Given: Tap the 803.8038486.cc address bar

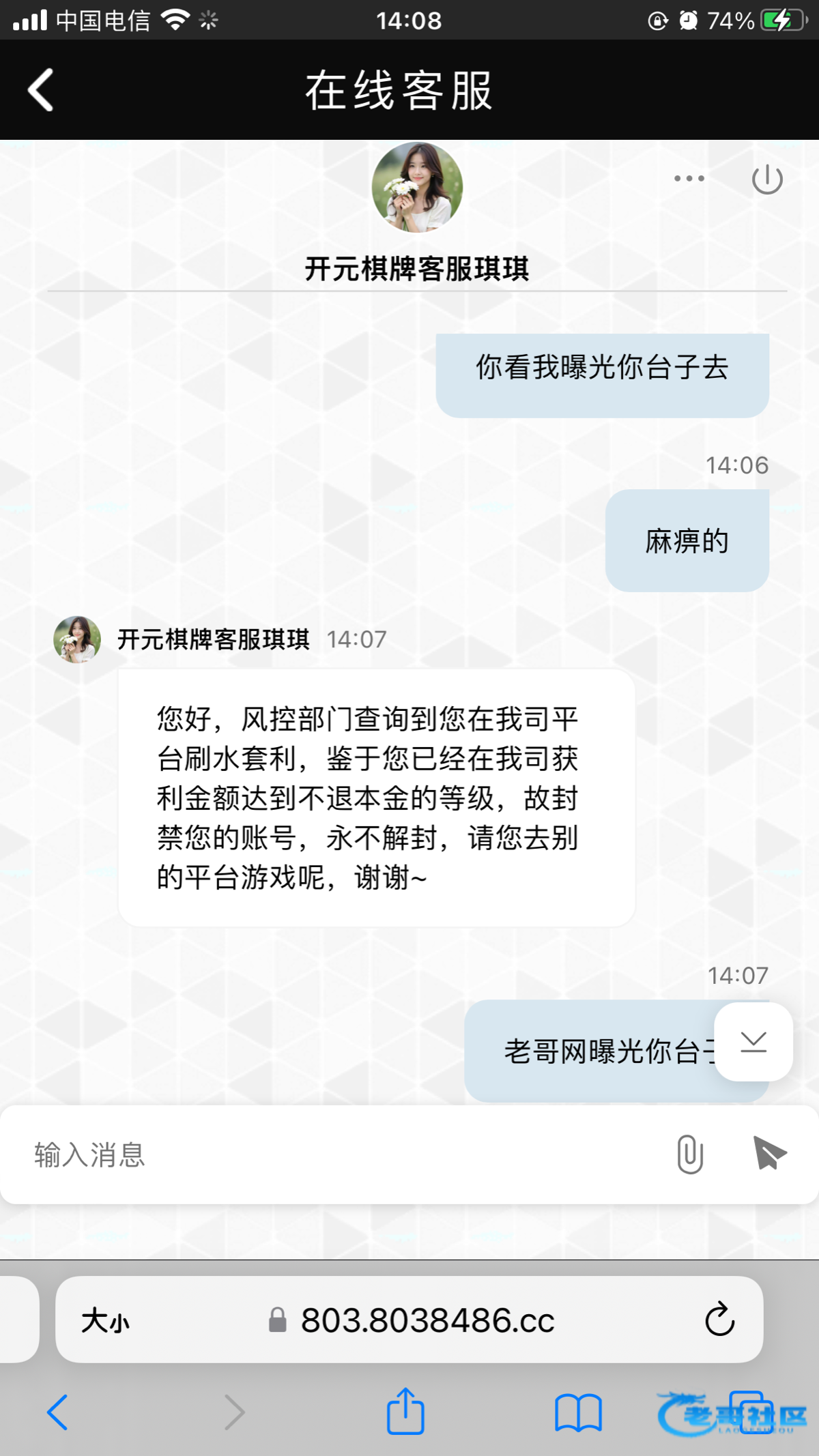Looking at the screenshot, I should point(409,1320).
